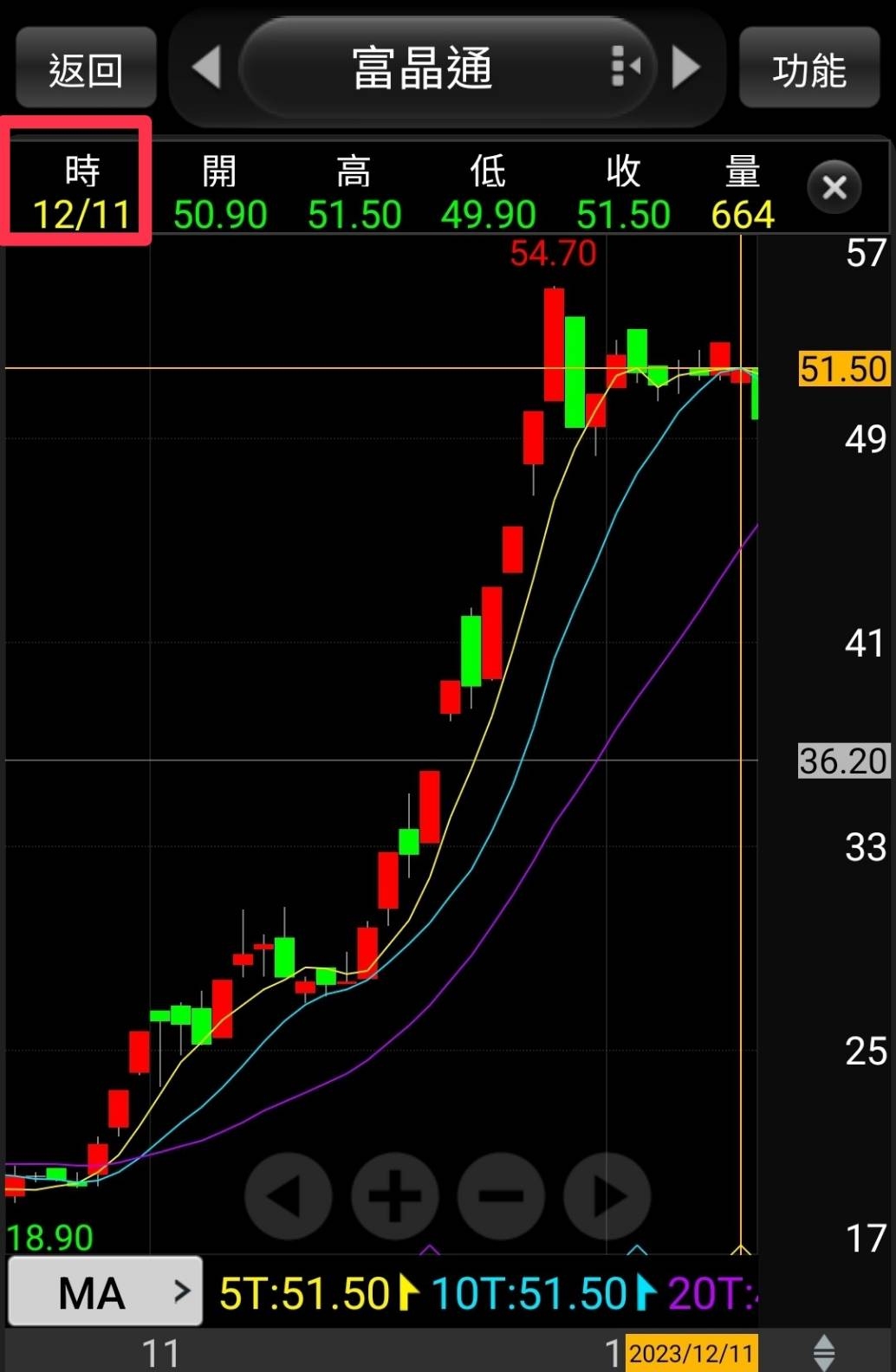Image resolution: width=896 pixels, height=1372 pixels.
Task: Go to the next stock
Action: tap(685, 68)
